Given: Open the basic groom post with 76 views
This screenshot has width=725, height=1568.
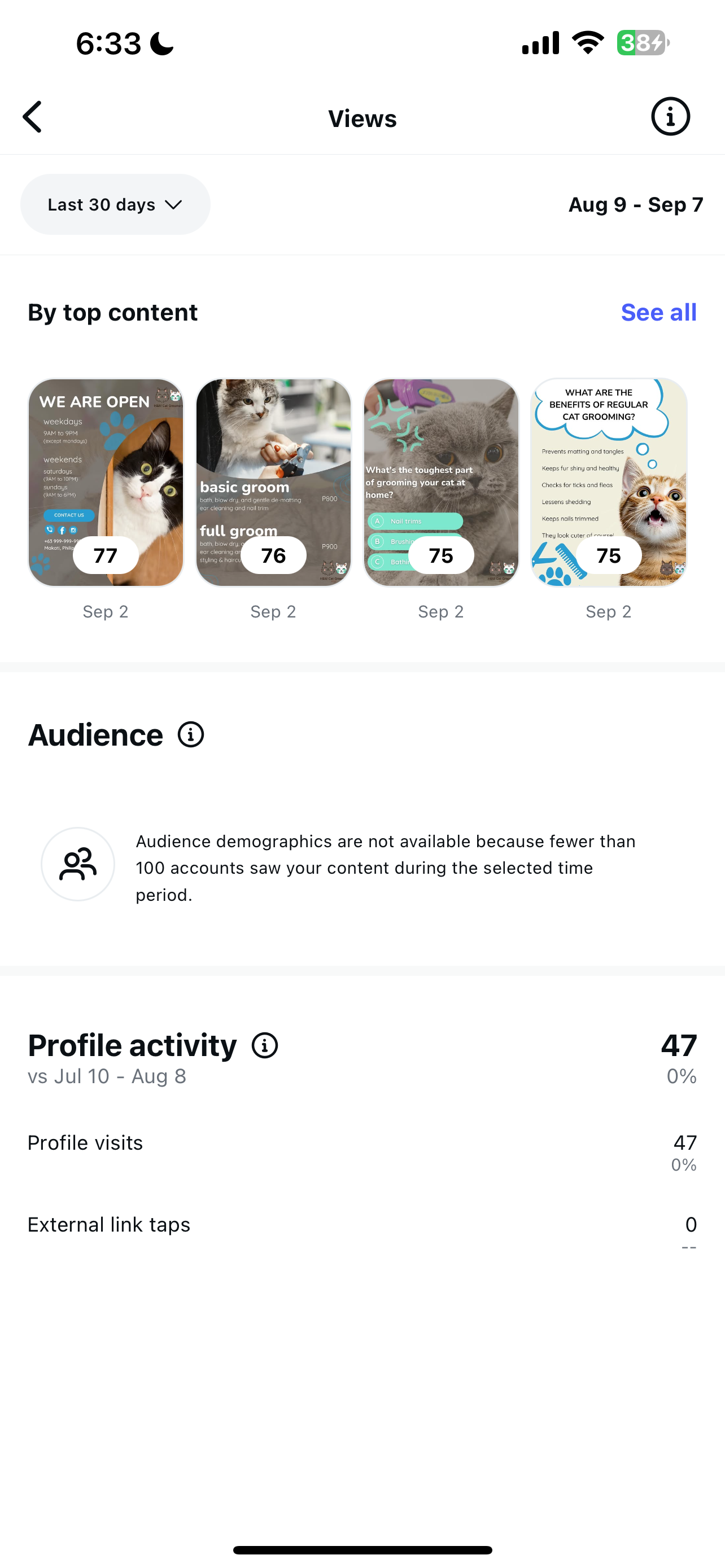Looking at the screenshot, I should (x=273, y=481).
